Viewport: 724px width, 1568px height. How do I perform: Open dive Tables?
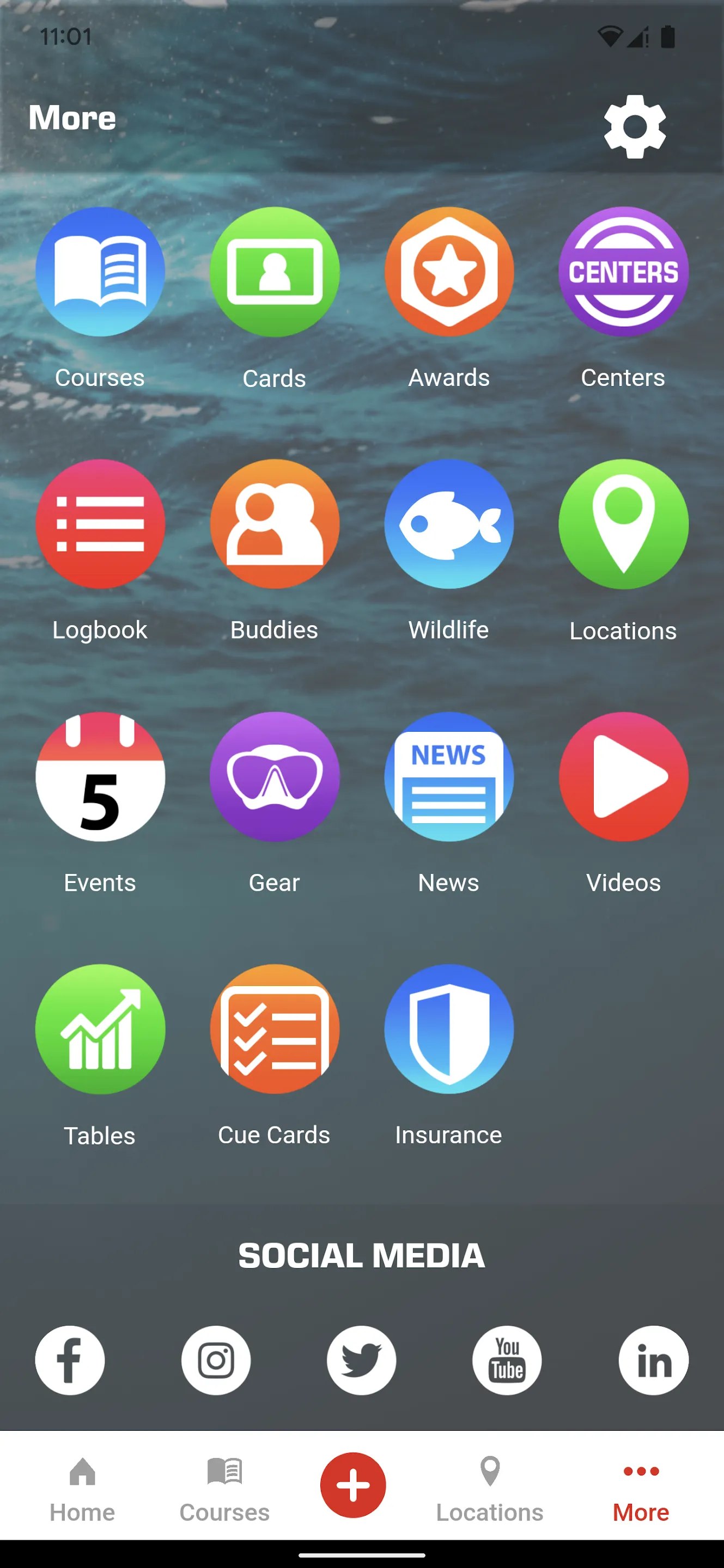pos(99,1028)
